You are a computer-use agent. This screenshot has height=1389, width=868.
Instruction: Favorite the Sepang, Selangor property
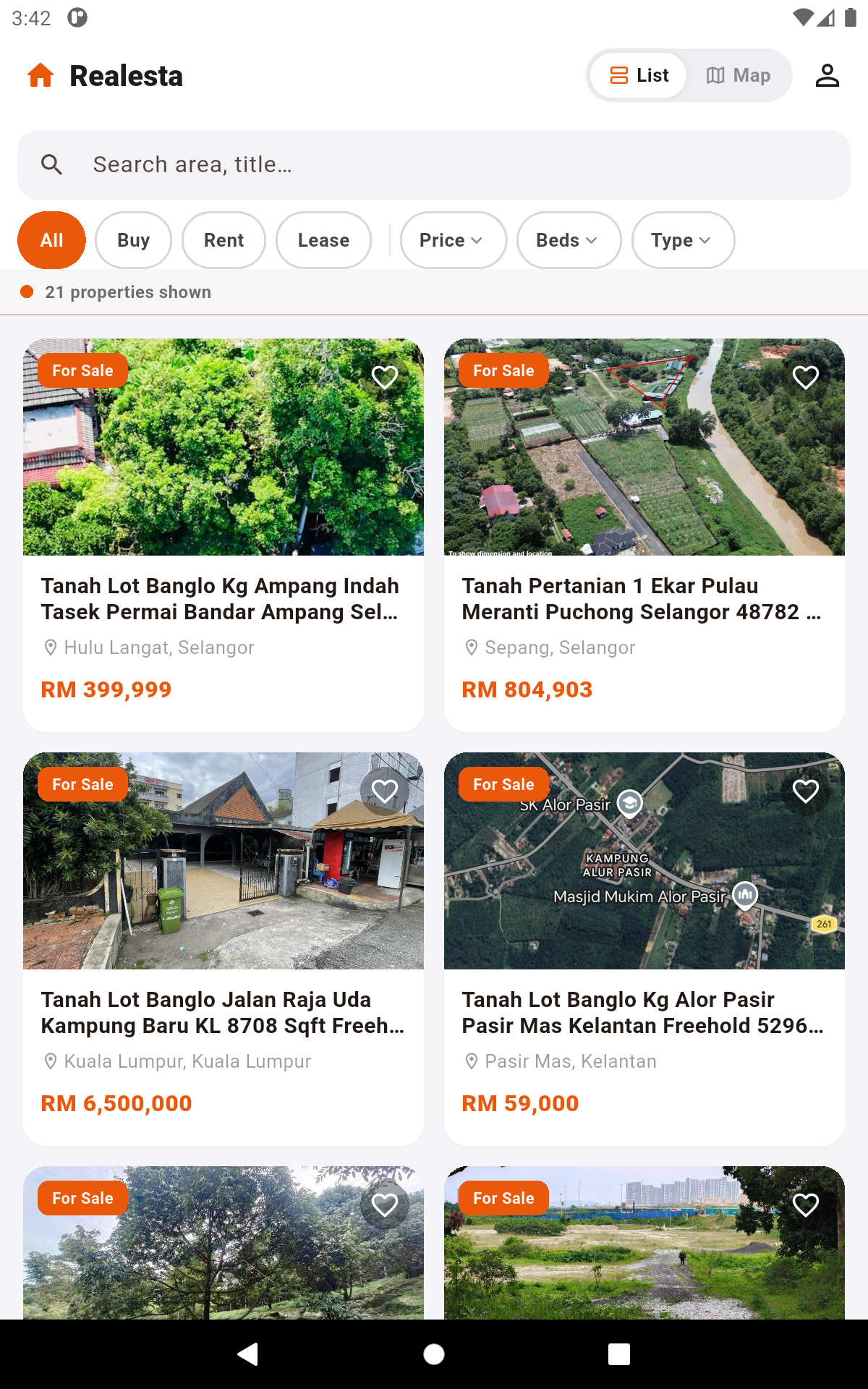click(x=806, y=377)
